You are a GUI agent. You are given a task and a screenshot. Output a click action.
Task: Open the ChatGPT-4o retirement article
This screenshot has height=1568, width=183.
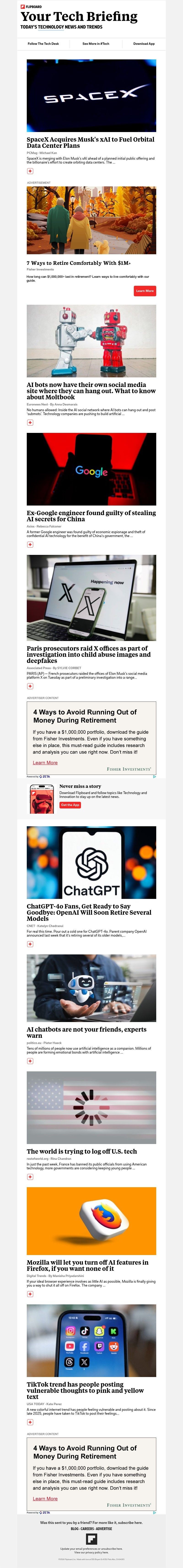(x=89, y=912)
